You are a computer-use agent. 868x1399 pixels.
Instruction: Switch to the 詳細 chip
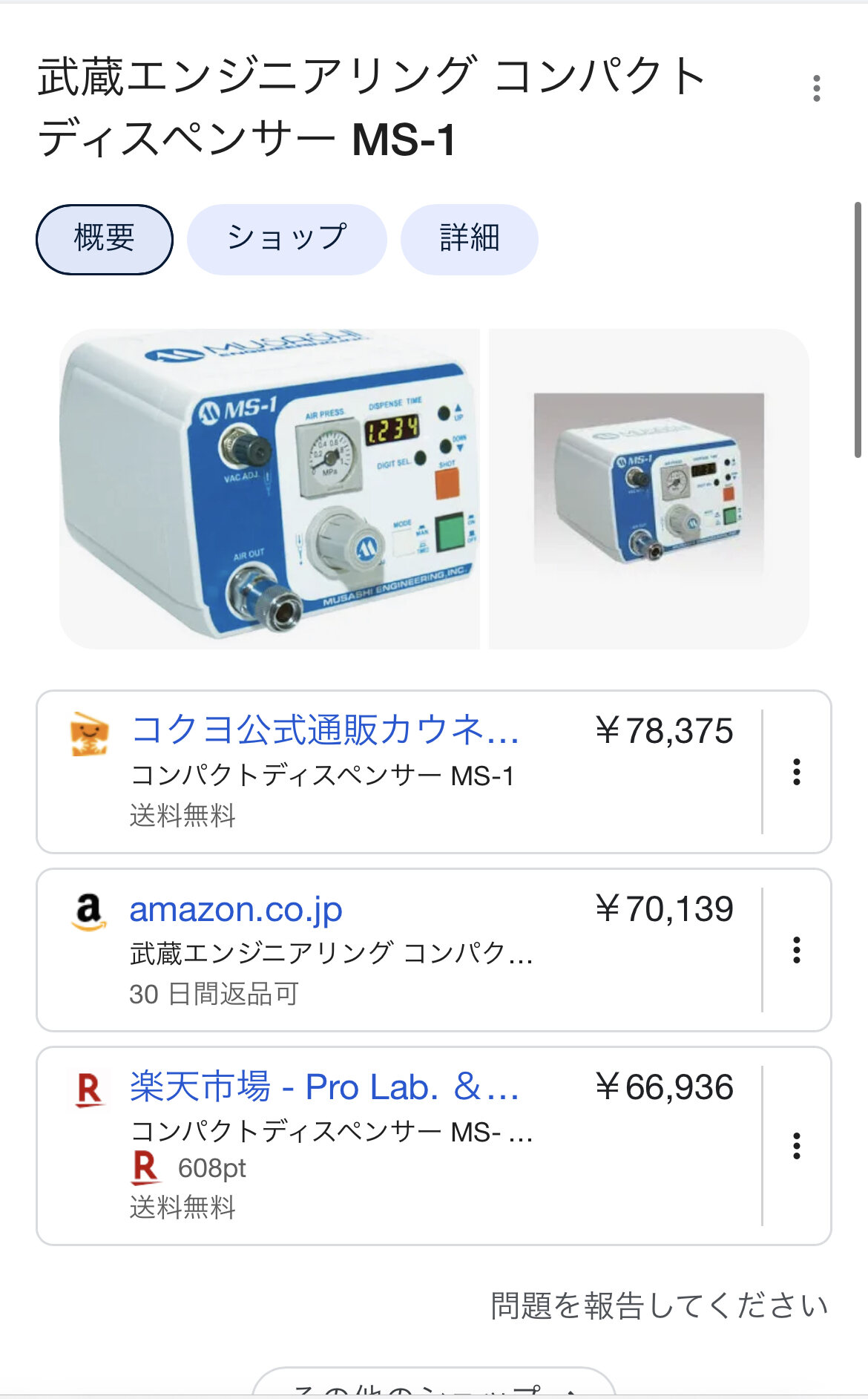(469, 239)
